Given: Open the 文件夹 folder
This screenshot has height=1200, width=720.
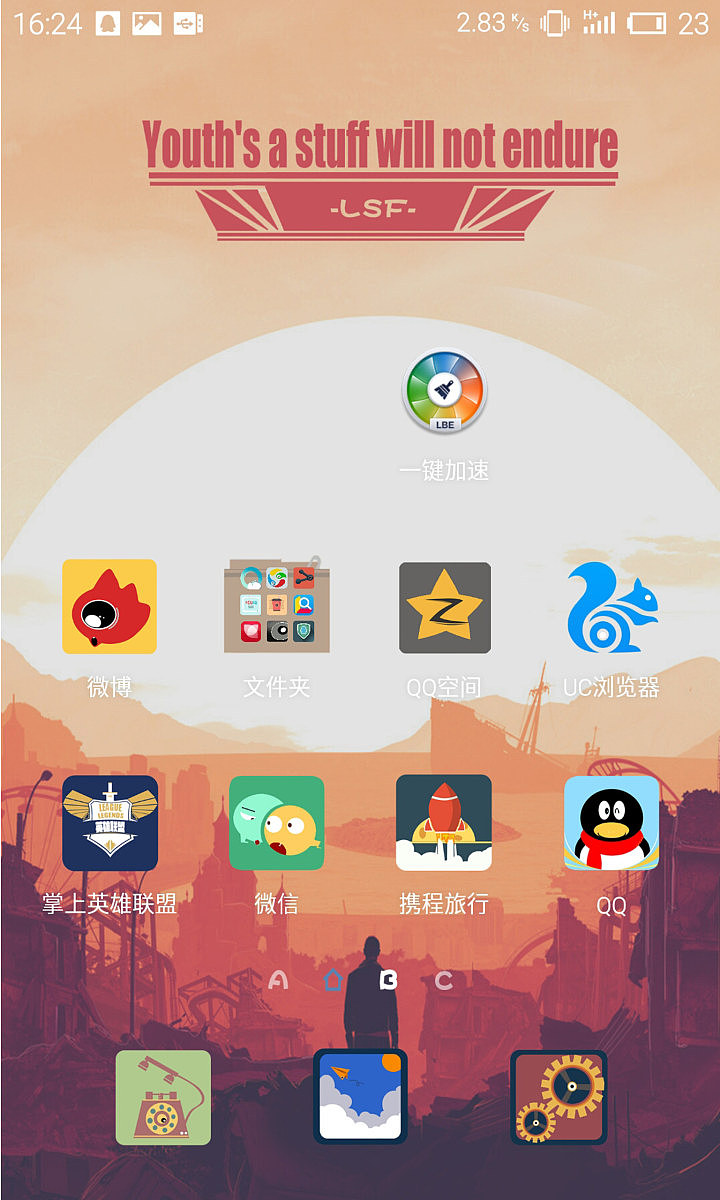Looking at the screenshot, I should click(277, 608).
